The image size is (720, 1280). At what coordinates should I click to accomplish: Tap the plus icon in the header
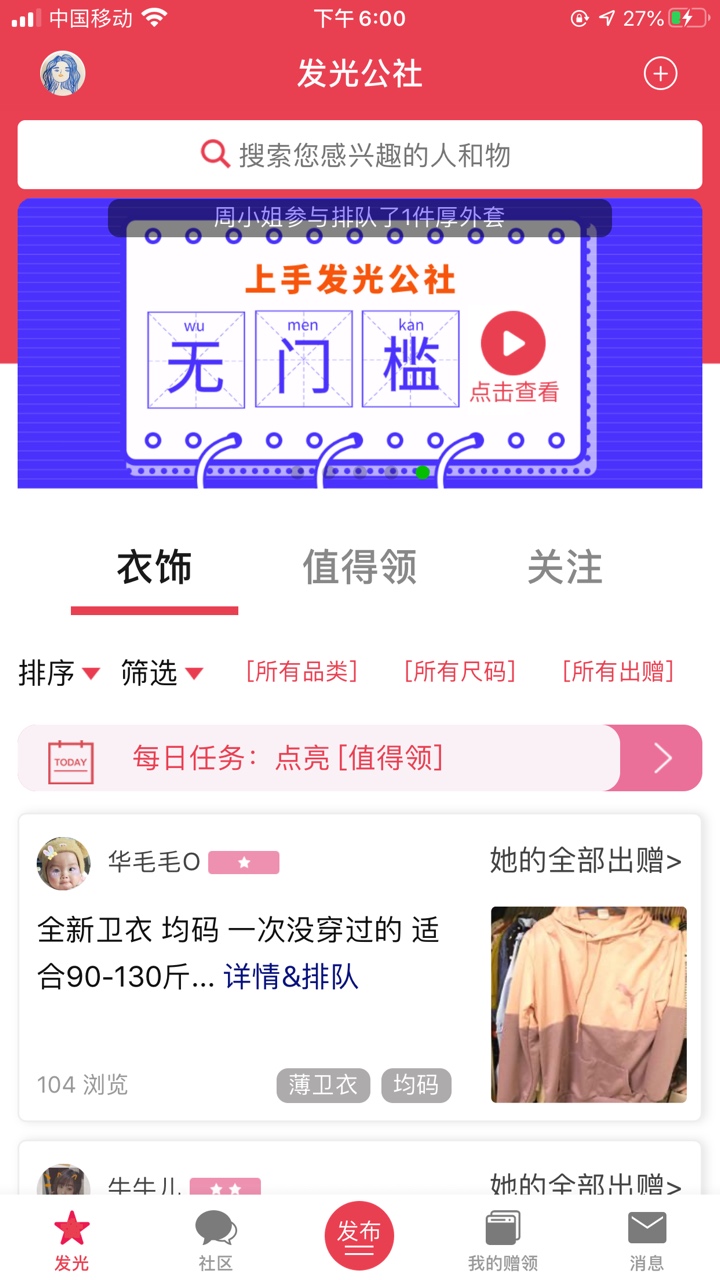[x=660, y=73]
